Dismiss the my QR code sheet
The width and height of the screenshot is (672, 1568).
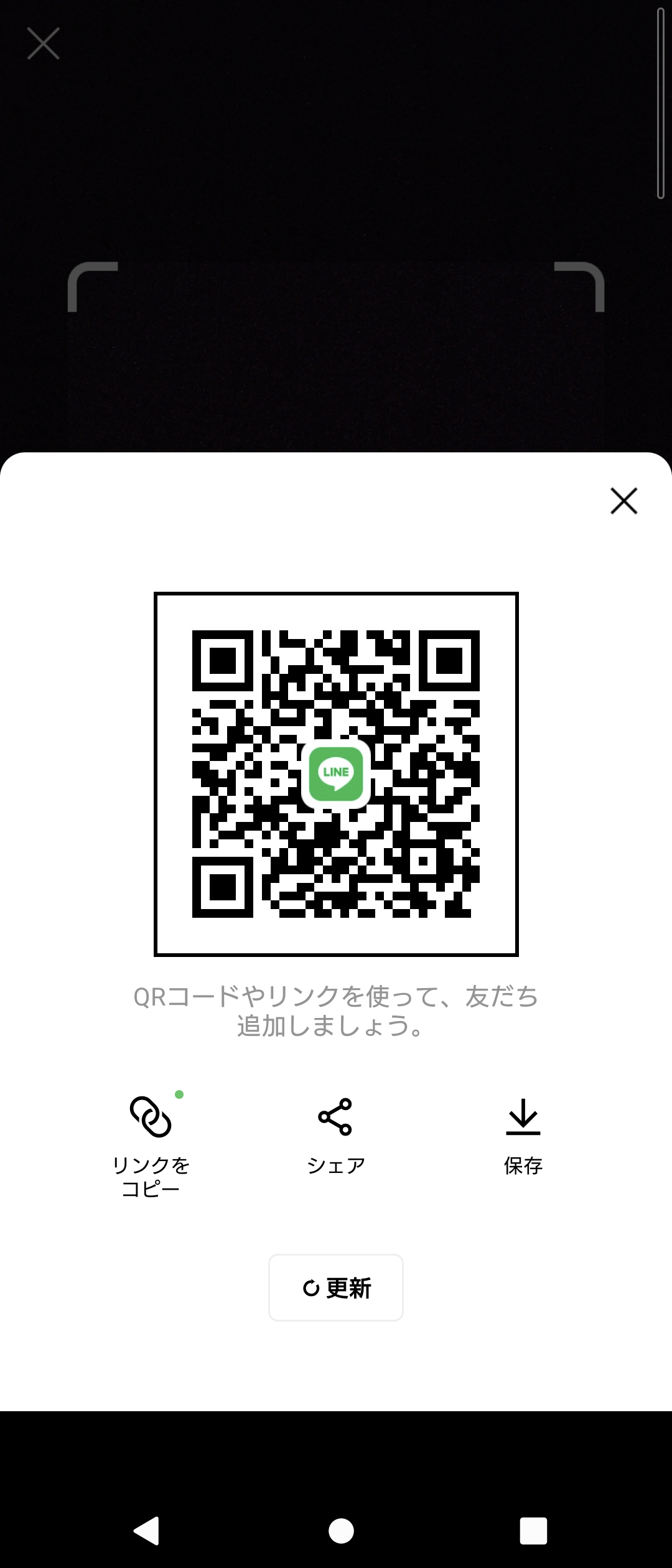tap(623, 501)
